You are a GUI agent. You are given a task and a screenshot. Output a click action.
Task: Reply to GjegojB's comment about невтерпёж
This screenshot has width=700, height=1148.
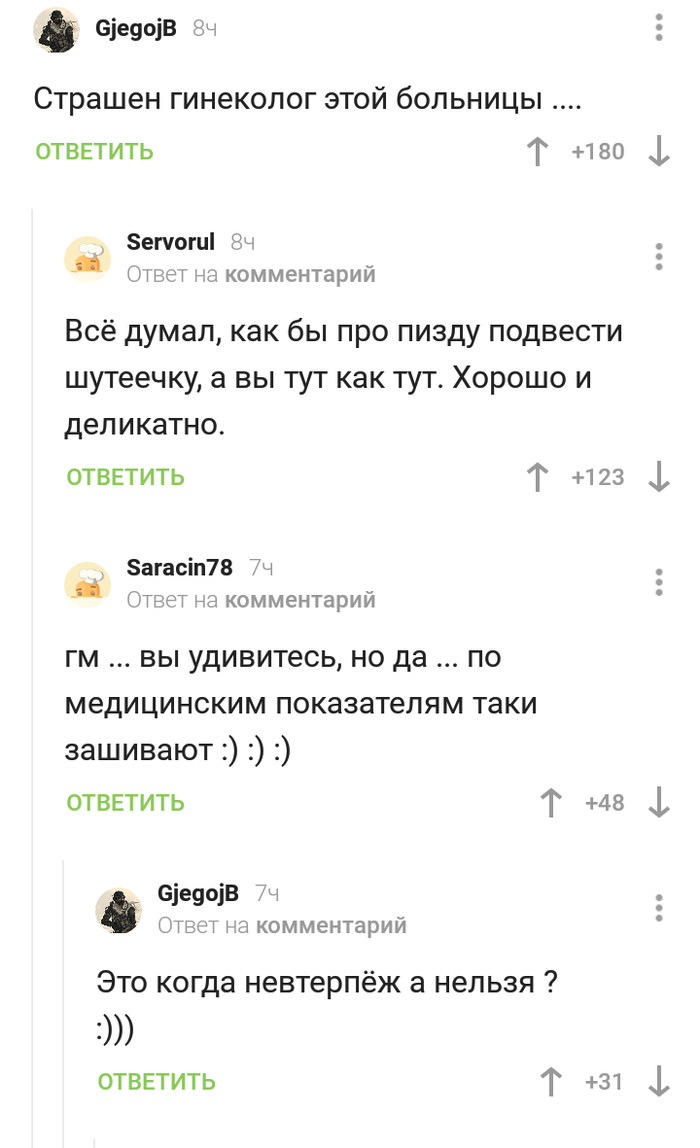pos(156,1081)
